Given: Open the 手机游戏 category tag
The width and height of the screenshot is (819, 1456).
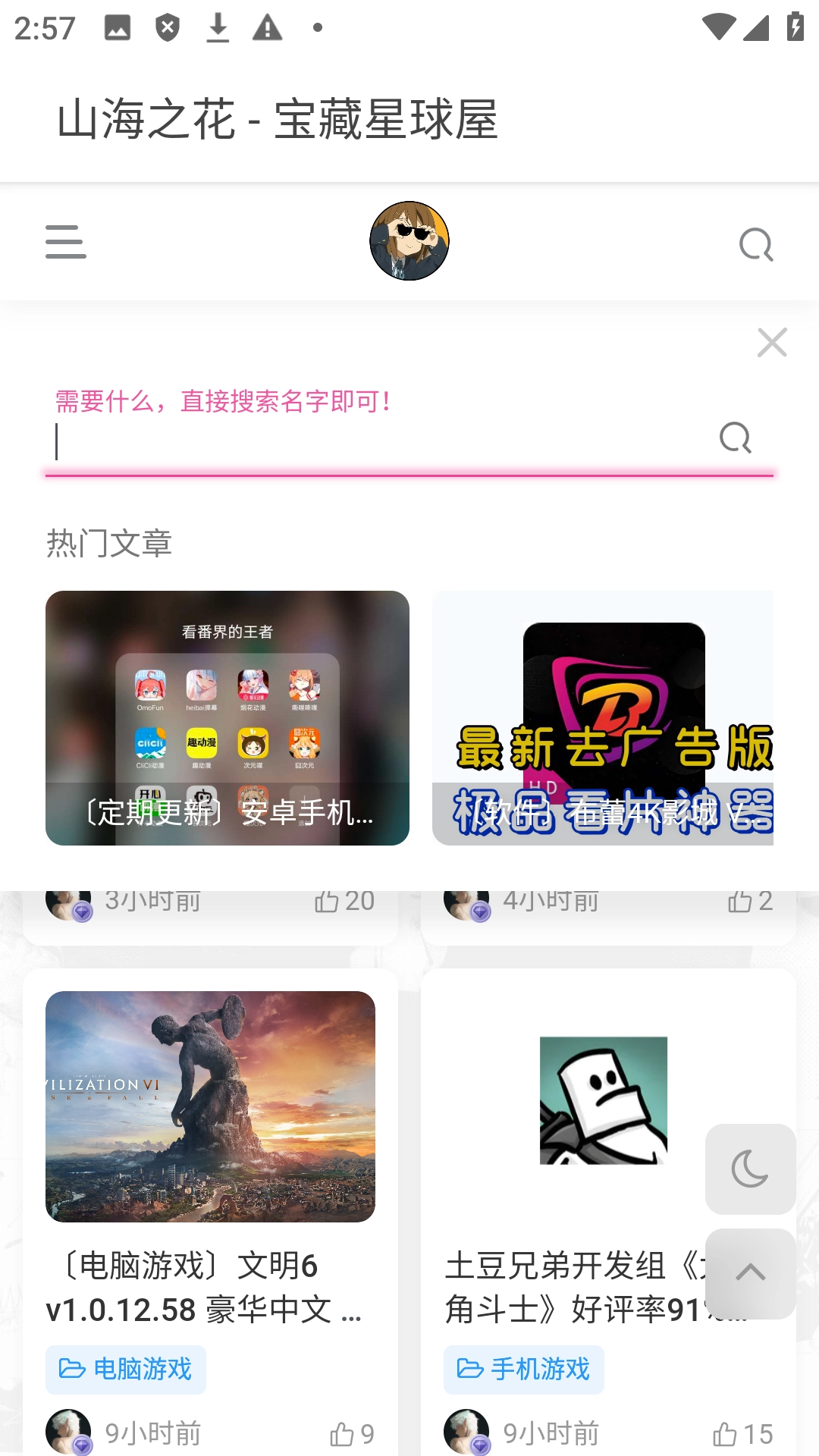Looking at the screenshot, I should pos(524,1370).
